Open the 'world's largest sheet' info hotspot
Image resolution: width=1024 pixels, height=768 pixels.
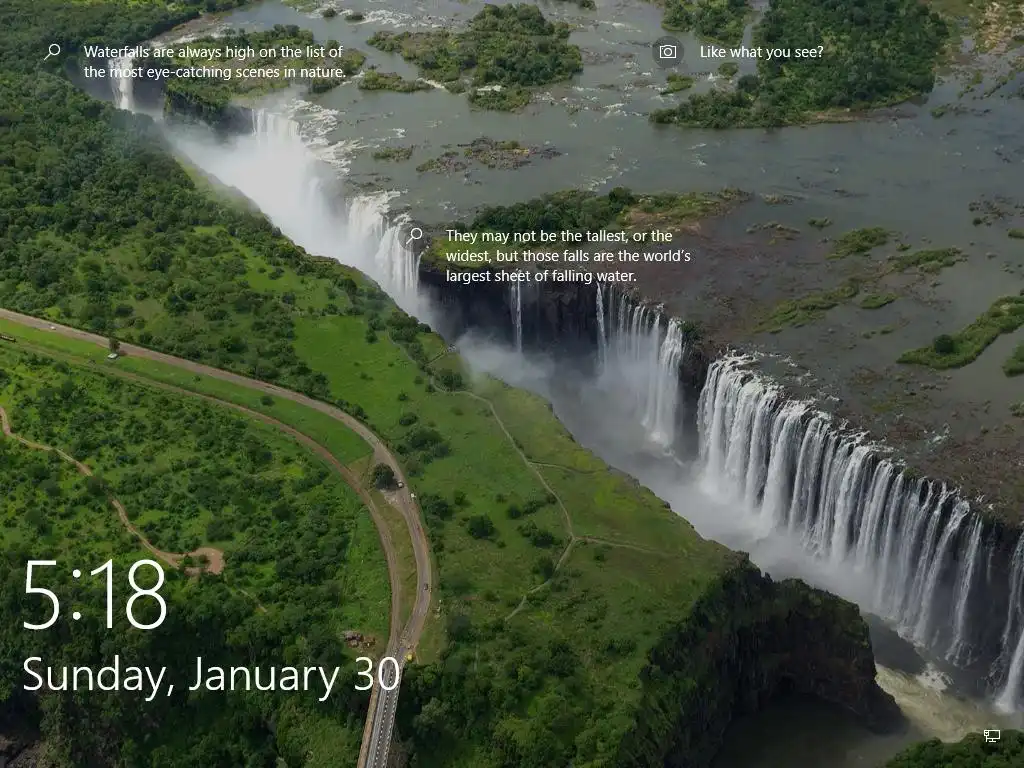tap(415, 236)
